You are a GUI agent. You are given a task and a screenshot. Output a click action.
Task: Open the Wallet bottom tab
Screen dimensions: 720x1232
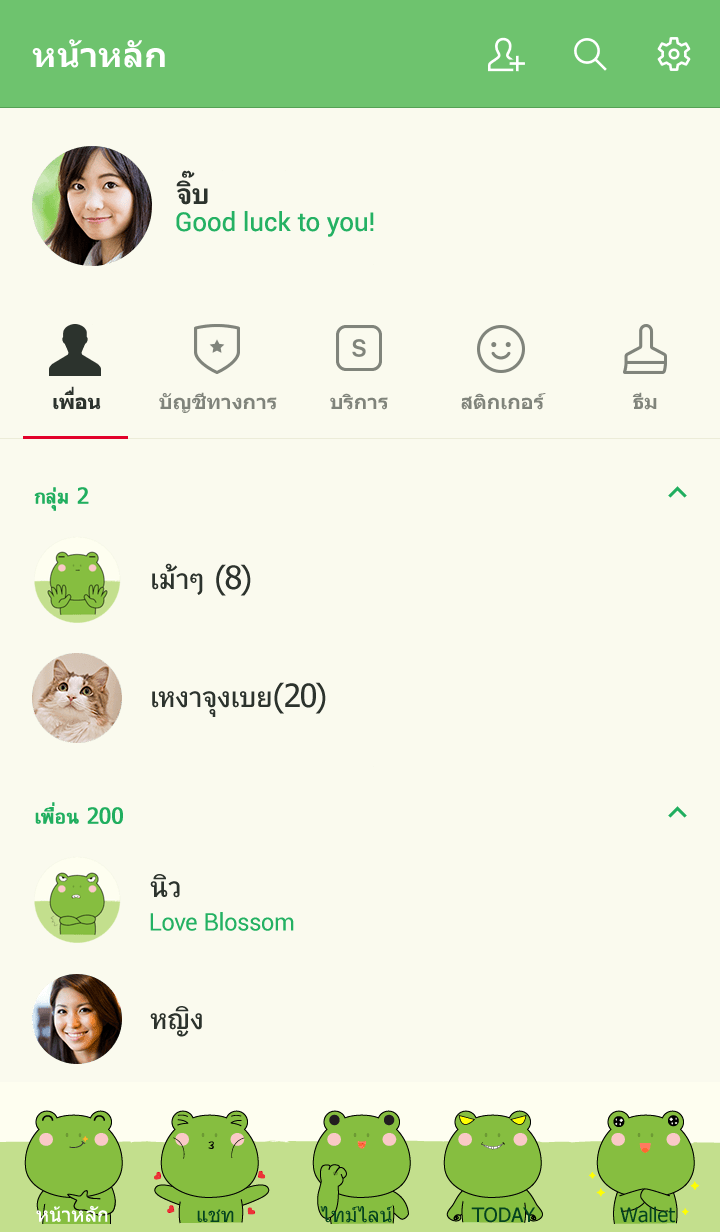645,1170
